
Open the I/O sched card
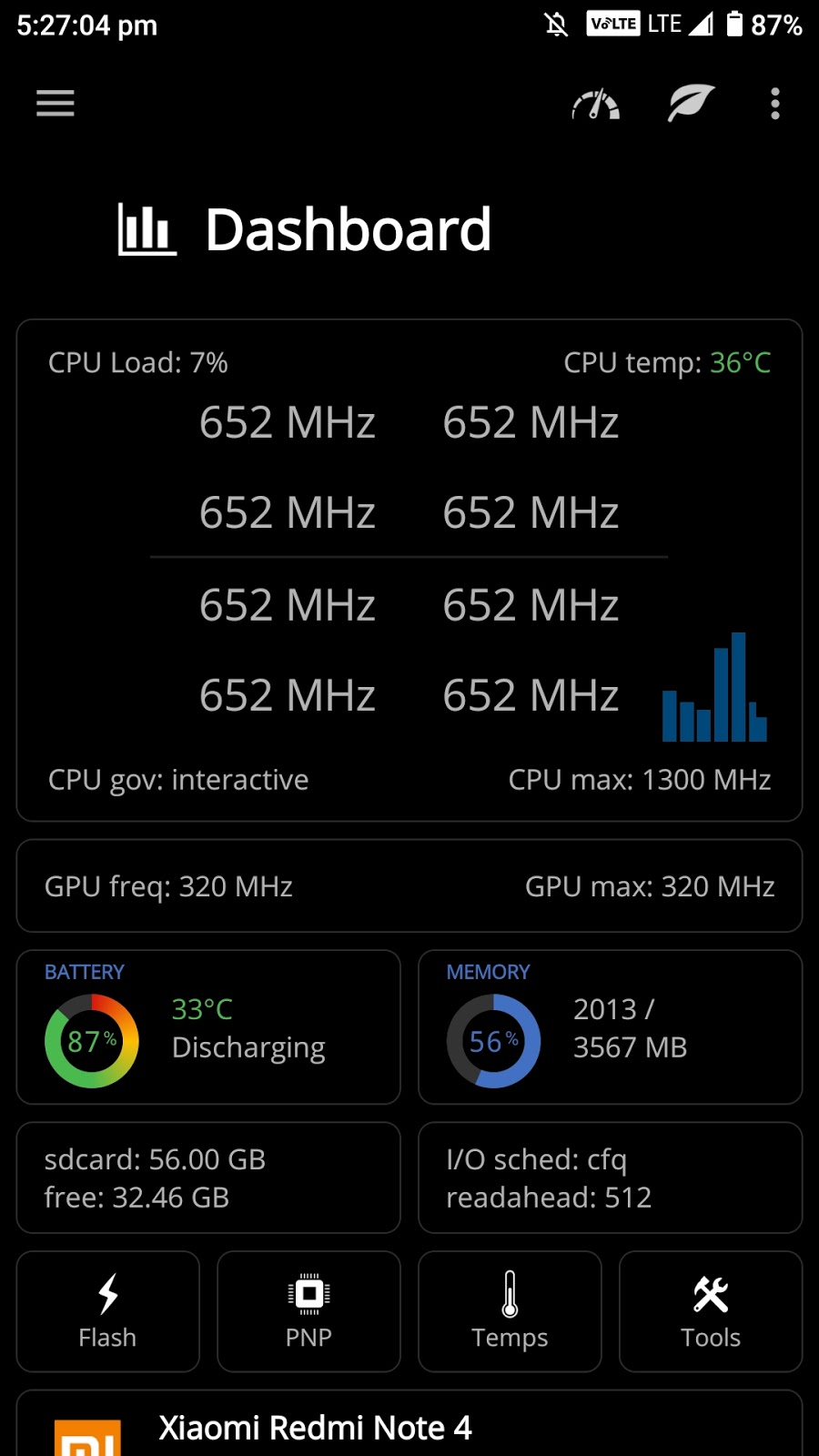click(x=611, y=1178)
